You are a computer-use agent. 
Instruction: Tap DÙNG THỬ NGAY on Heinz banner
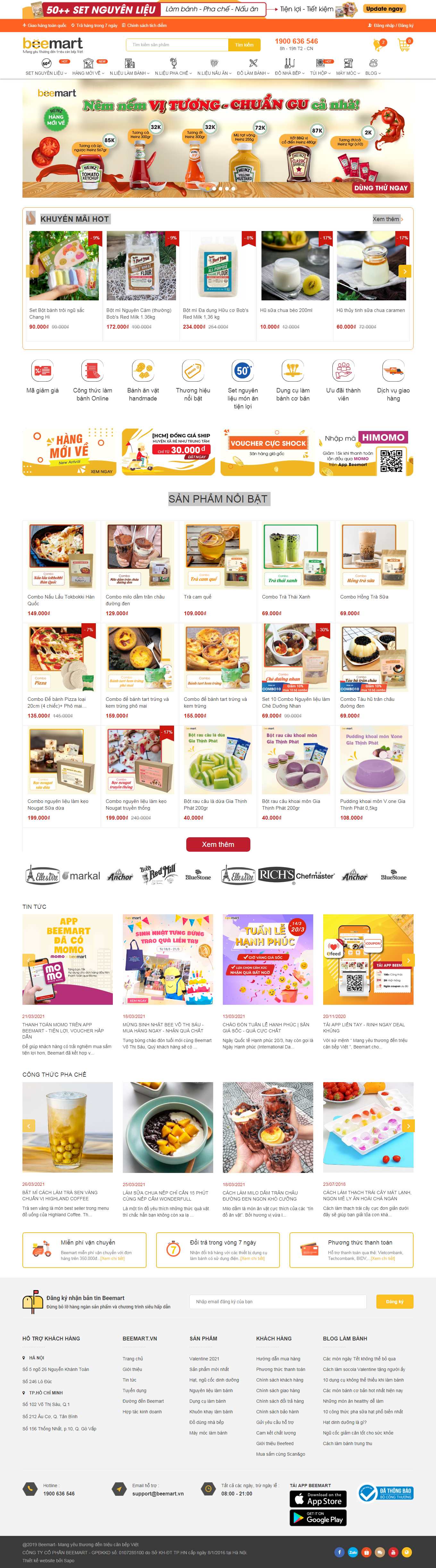[381, 188]
